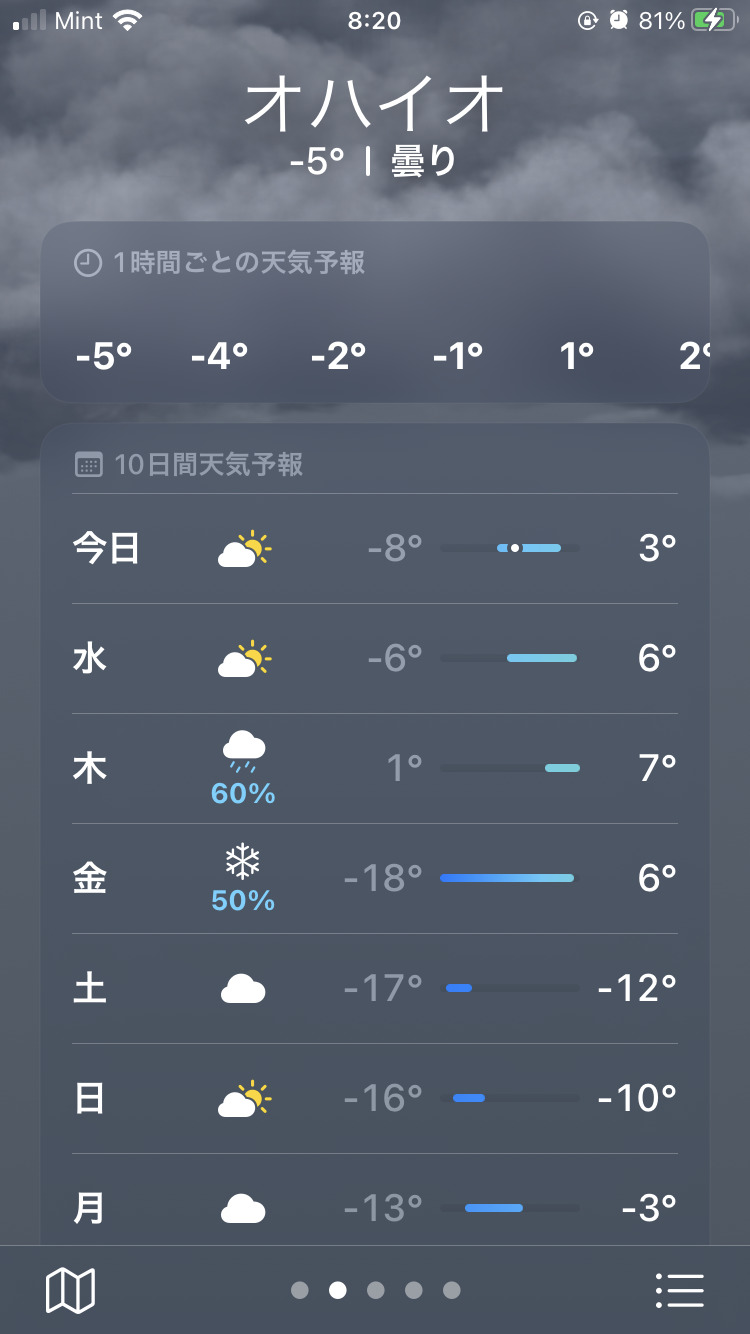
Task: Open the 金 forecast row with 50% snow
Action: (375, 879)
